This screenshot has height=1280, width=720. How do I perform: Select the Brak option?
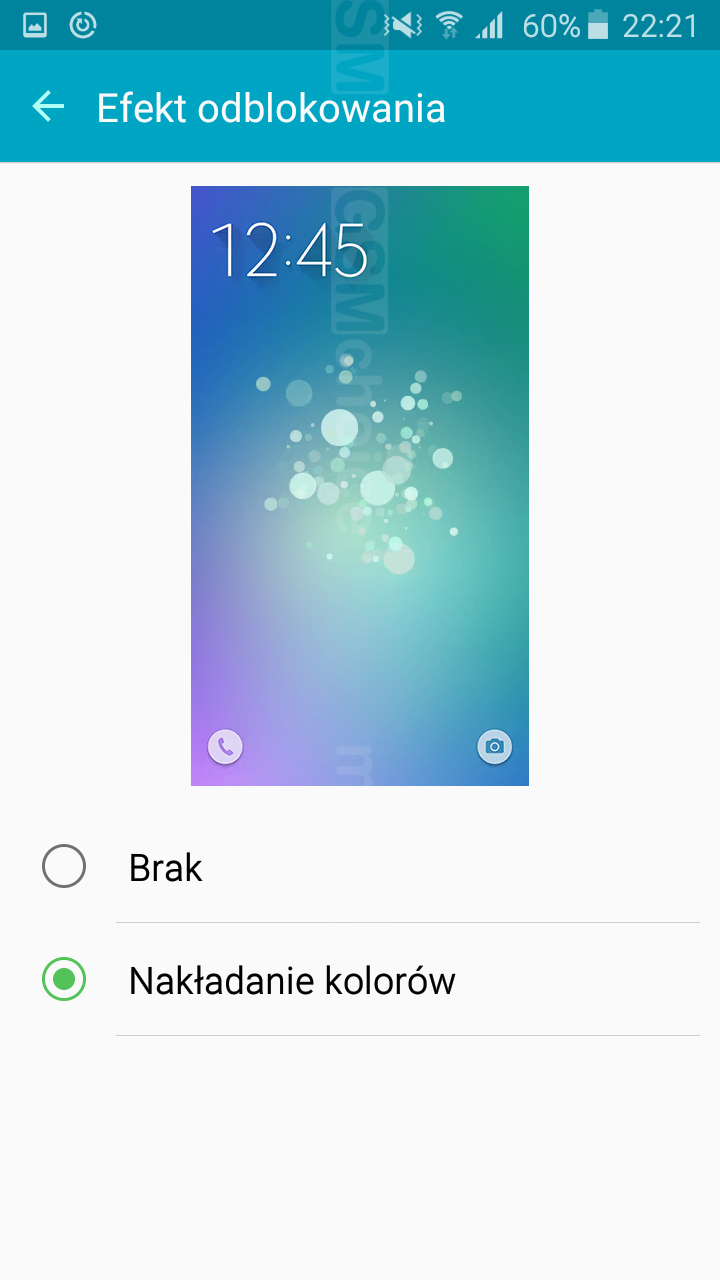tap(360, 867)
